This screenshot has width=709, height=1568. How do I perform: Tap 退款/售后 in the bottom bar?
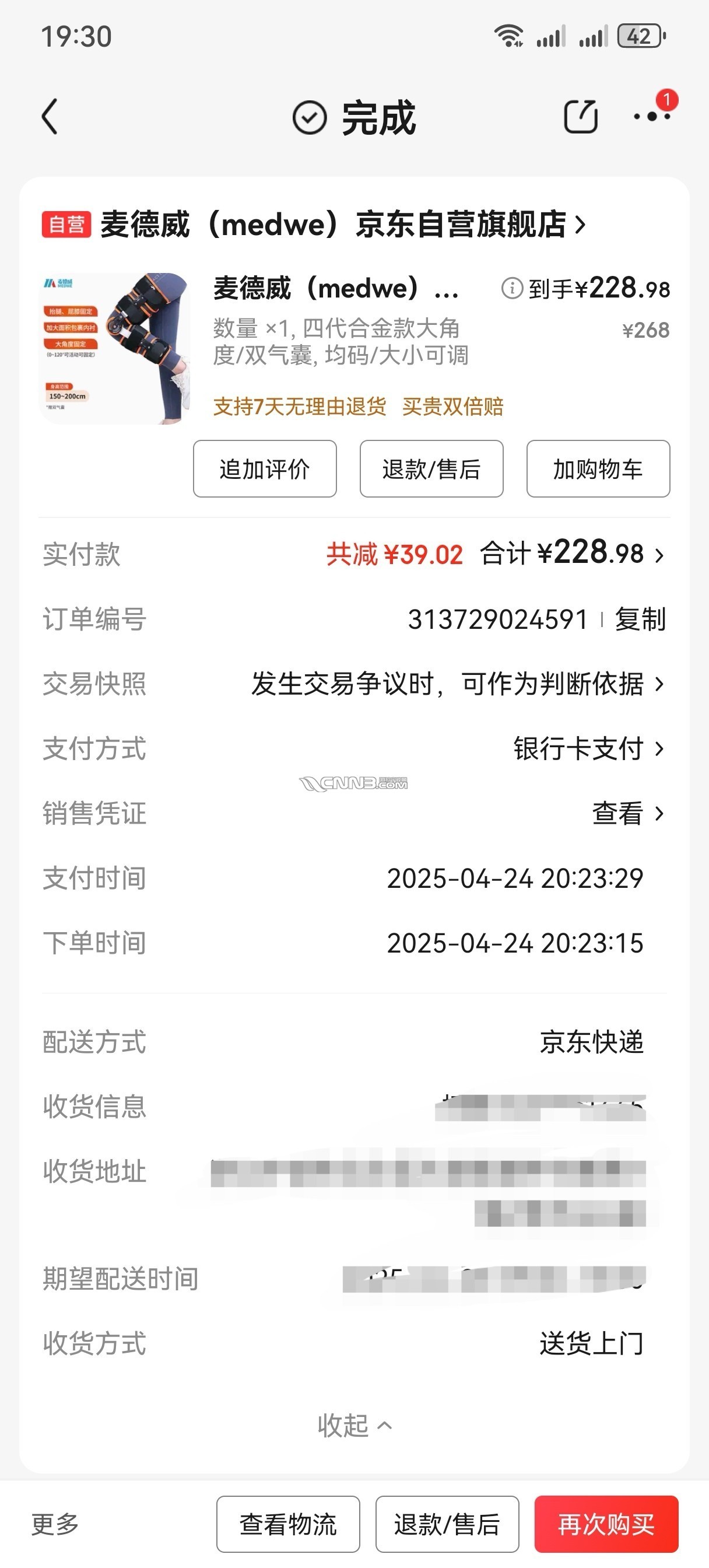coord(447,1524)
